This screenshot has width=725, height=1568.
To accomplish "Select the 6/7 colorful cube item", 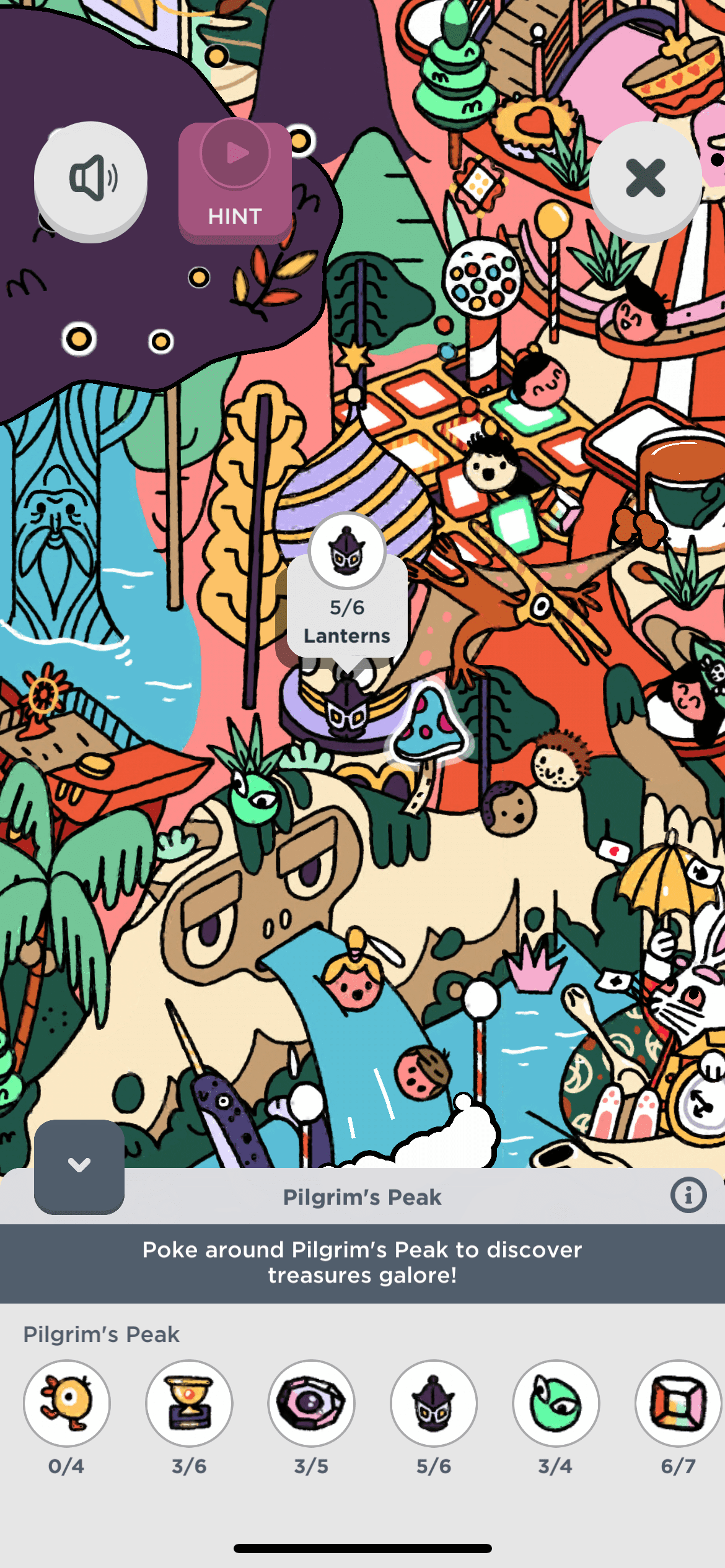I will (677, 1403).
